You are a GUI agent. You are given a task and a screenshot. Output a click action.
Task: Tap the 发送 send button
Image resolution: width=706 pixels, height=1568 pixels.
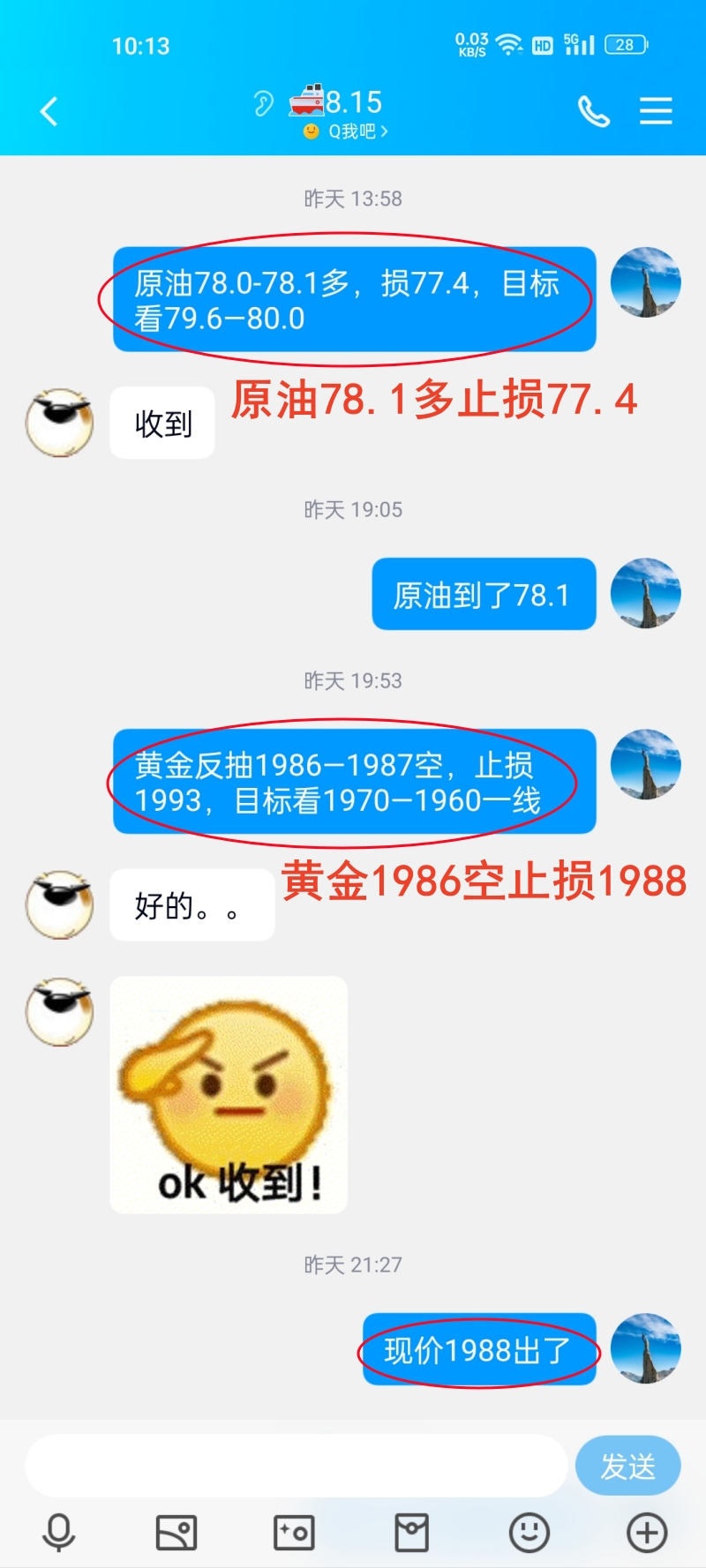[x=627, y=1466]
